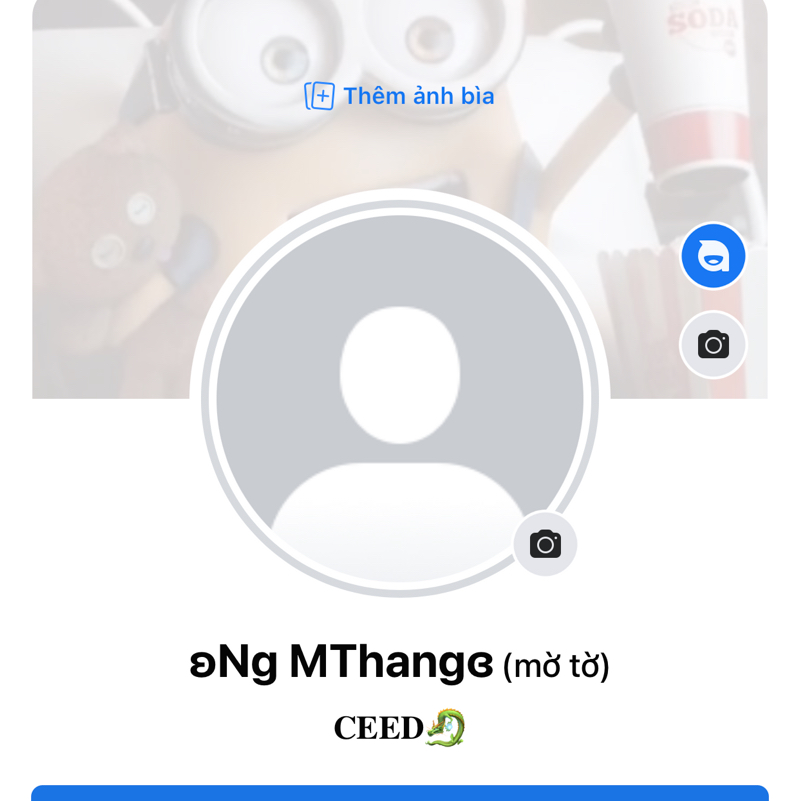The height and width of the screenshot is (801, 800).
Task: Tap Thêm ảnh bìa to add cover photo
Action: point(400,96)
